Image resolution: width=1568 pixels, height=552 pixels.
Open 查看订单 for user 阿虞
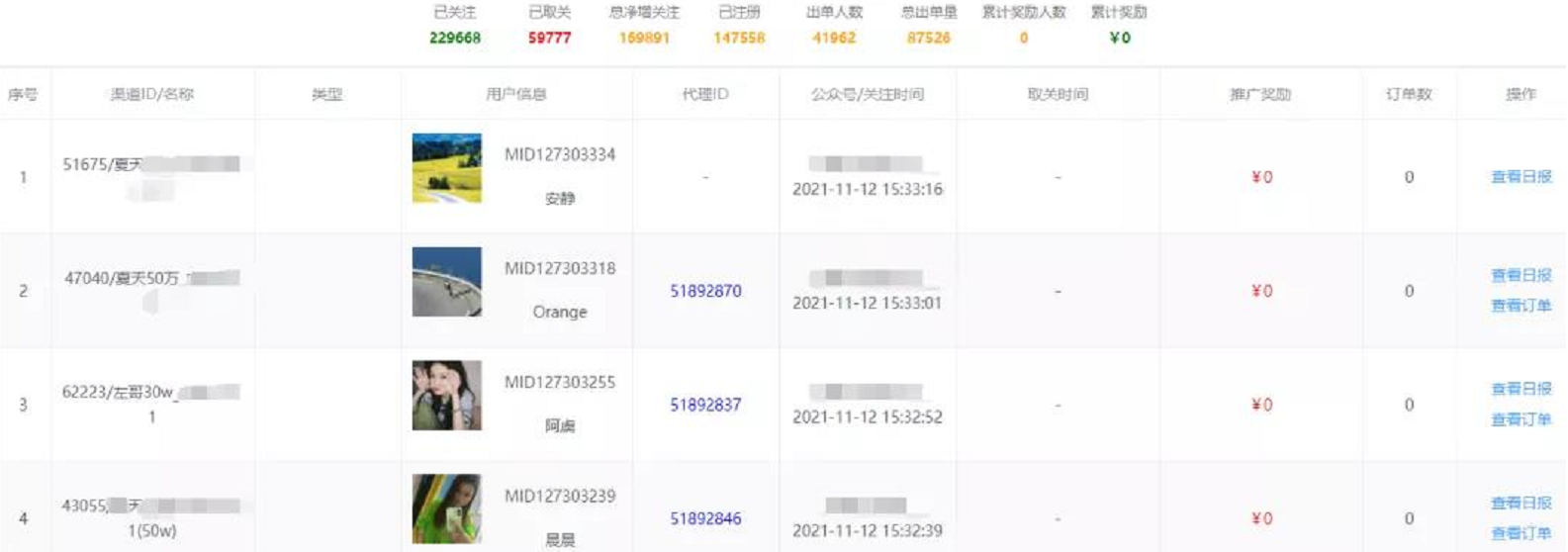[1521, 419]
